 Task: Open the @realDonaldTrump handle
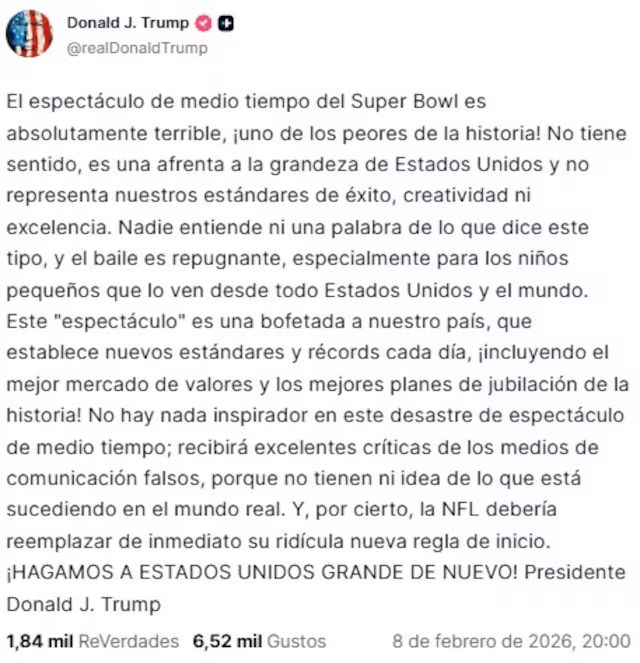click(137, 47)
